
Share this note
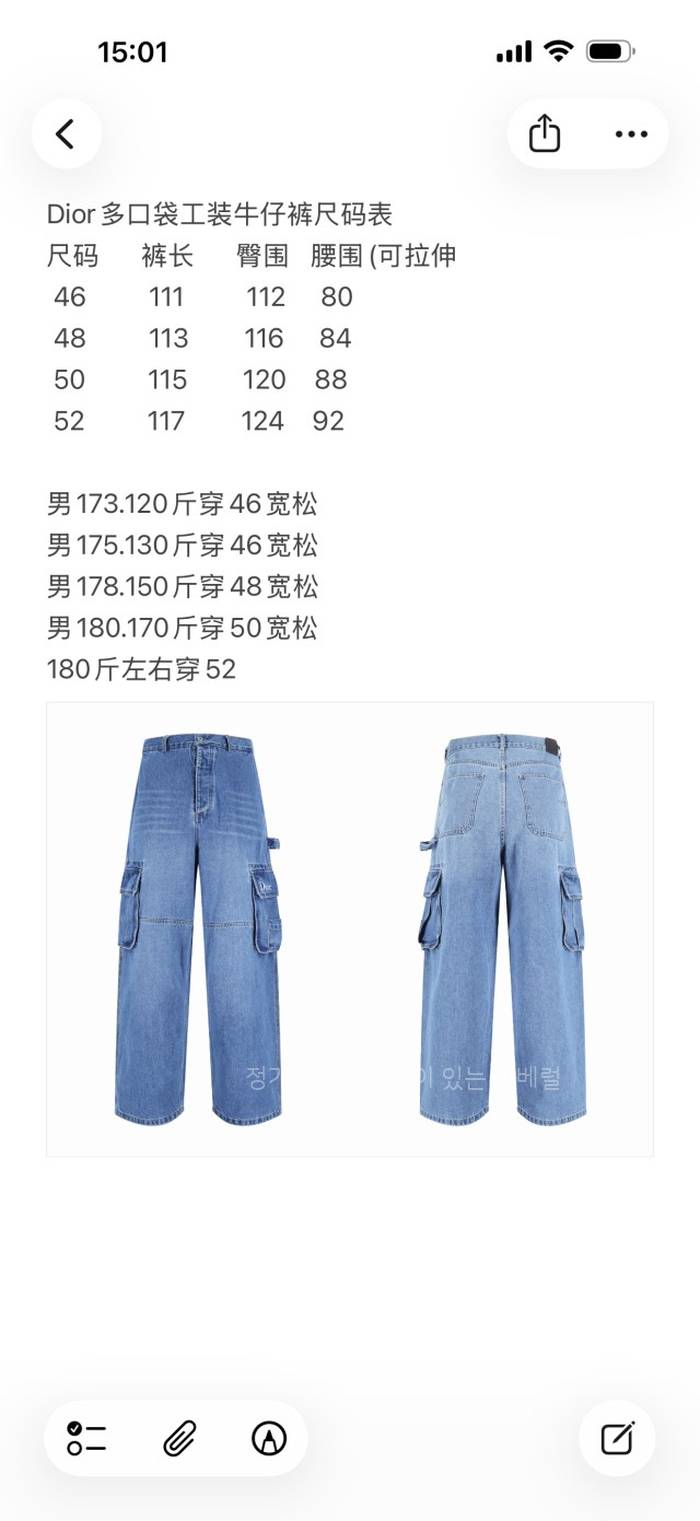pos(544,134)
